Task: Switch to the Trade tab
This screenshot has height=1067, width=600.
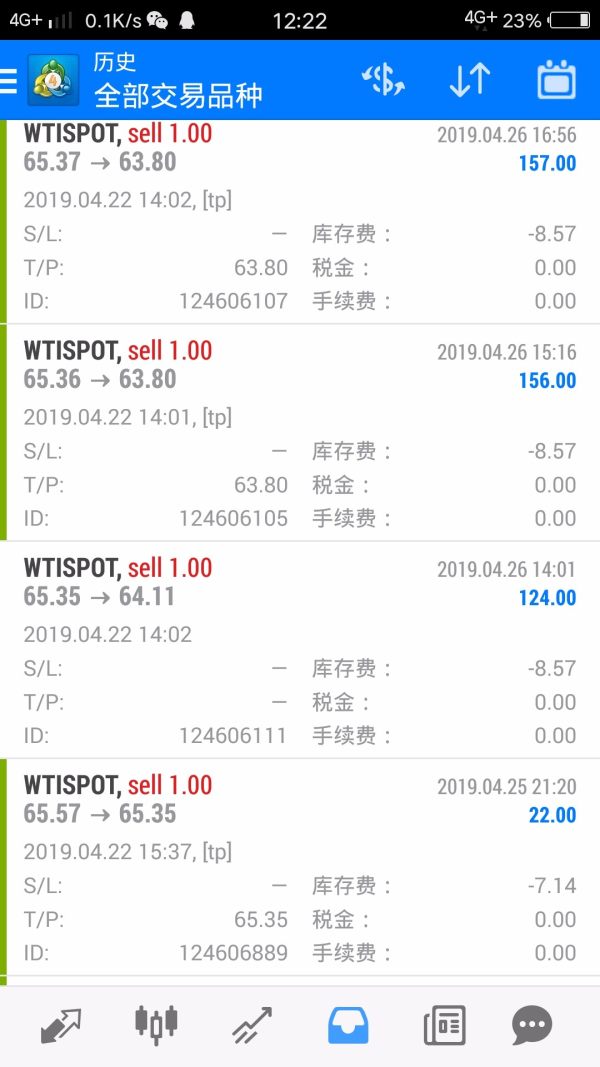Action: 252,1025
